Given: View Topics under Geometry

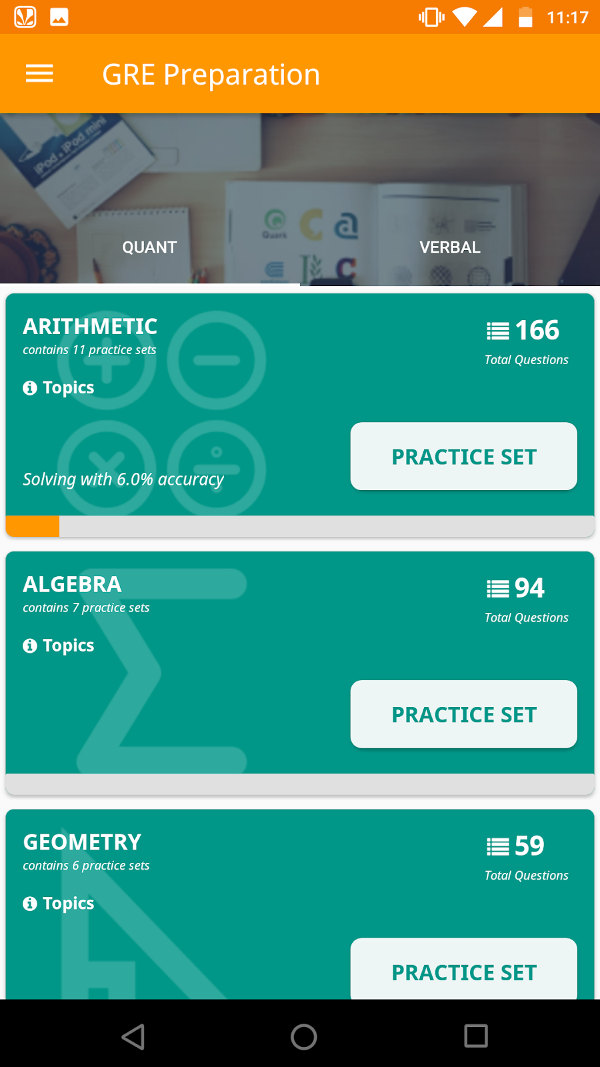Looking at the screenshot, I should click(x=59, y=904).
